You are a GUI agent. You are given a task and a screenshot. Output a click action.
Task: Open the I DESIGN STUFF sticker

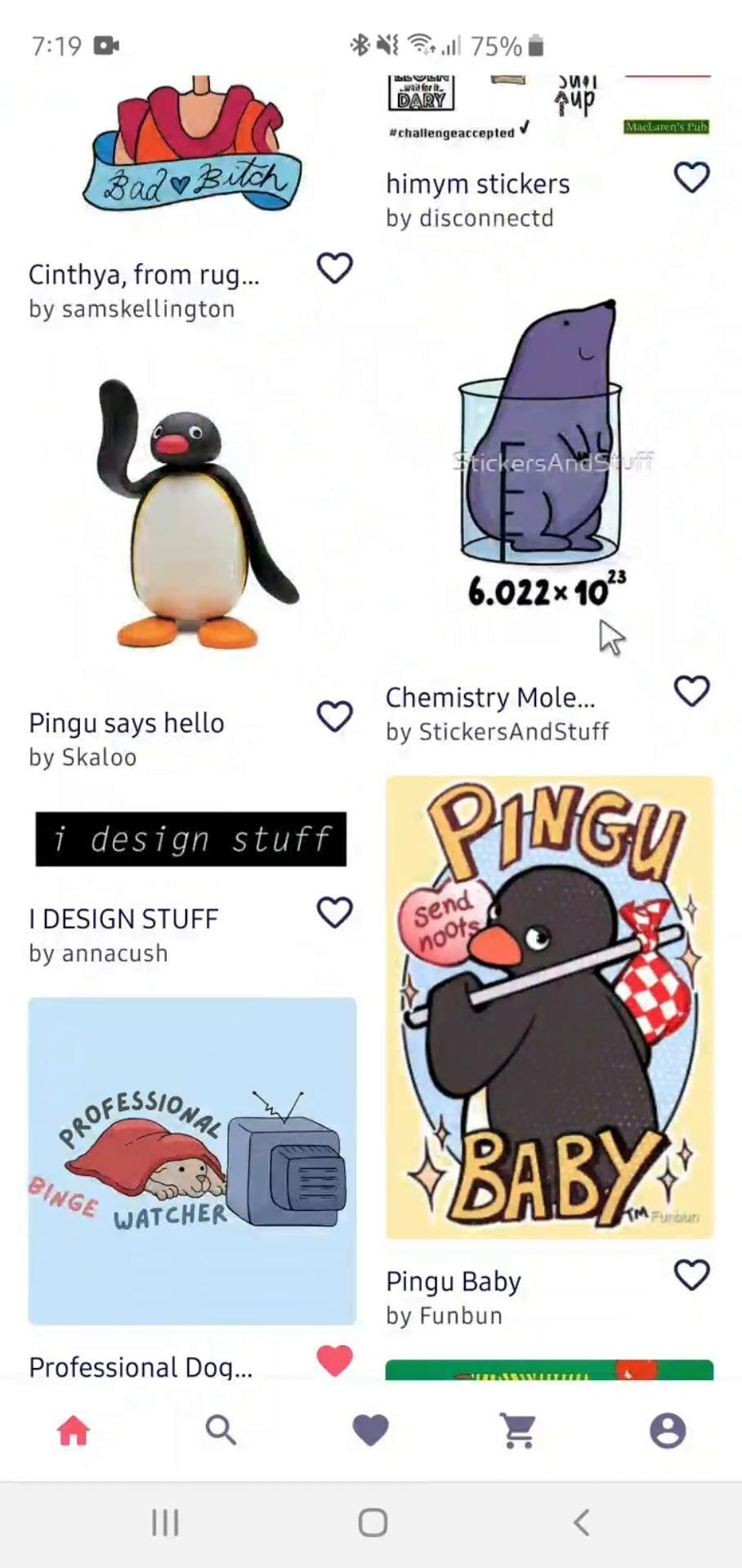[x=191, y=839]
